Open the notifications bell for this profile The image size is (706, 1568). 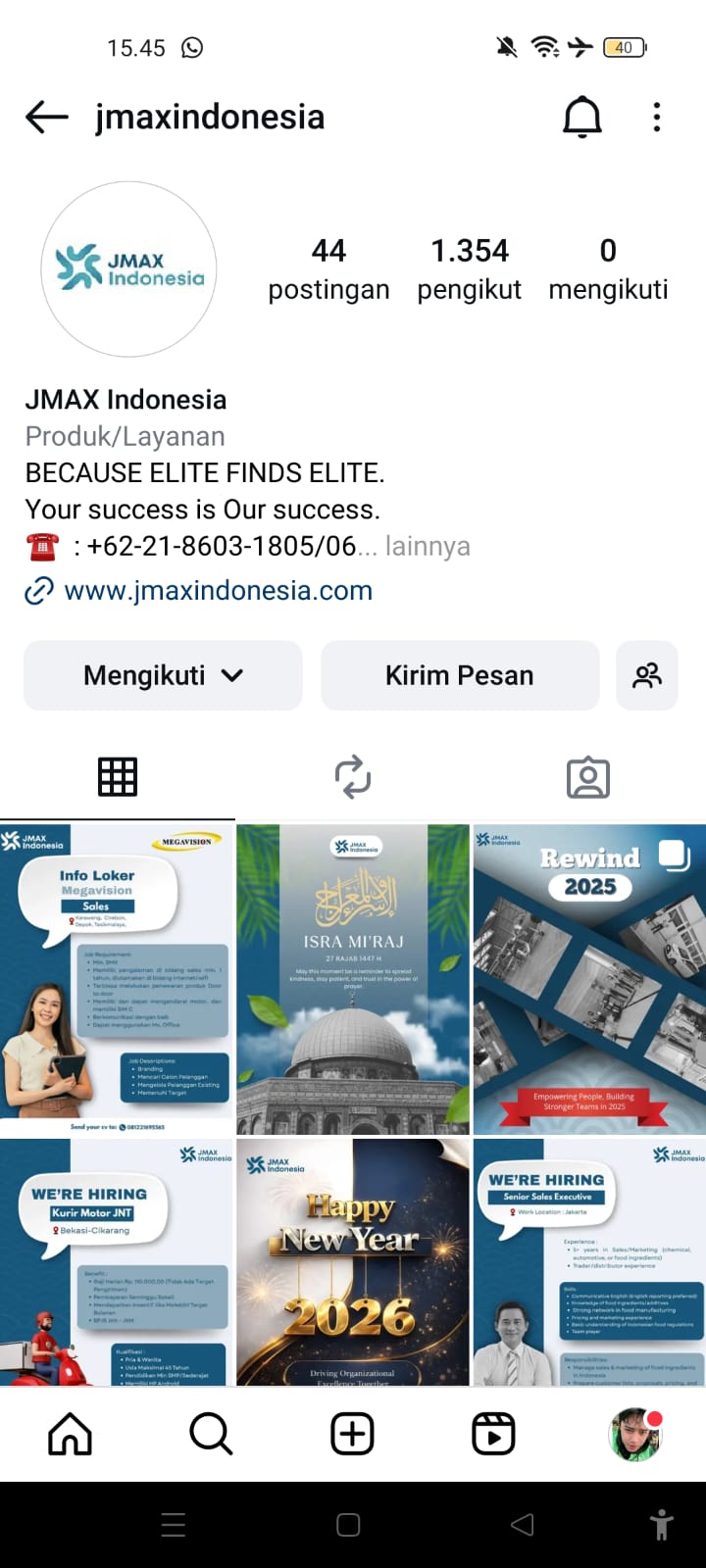click(x=581, y=118)
